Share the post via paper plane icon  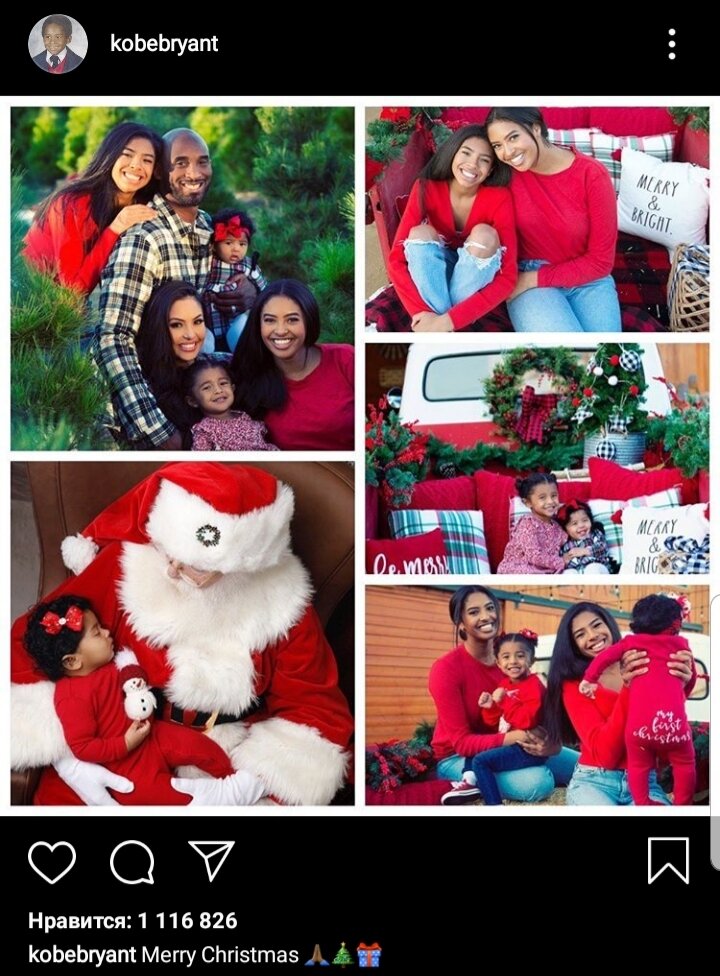coord(211,860)
